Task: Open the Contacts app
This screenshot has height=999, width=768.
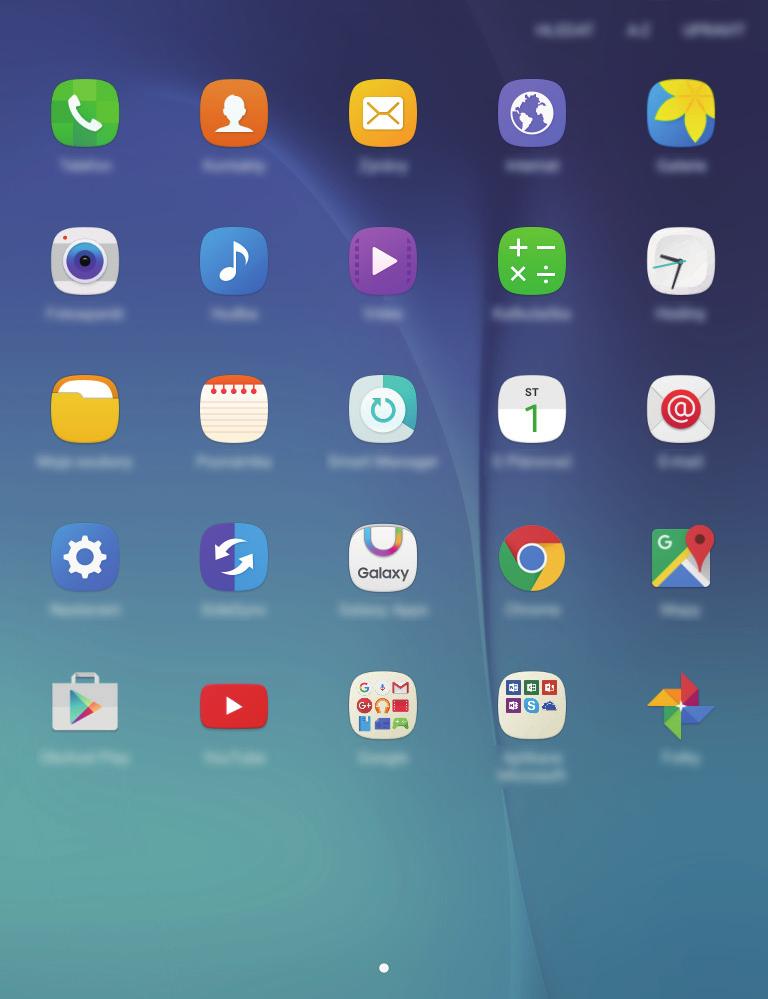Action: click(234, 113)
